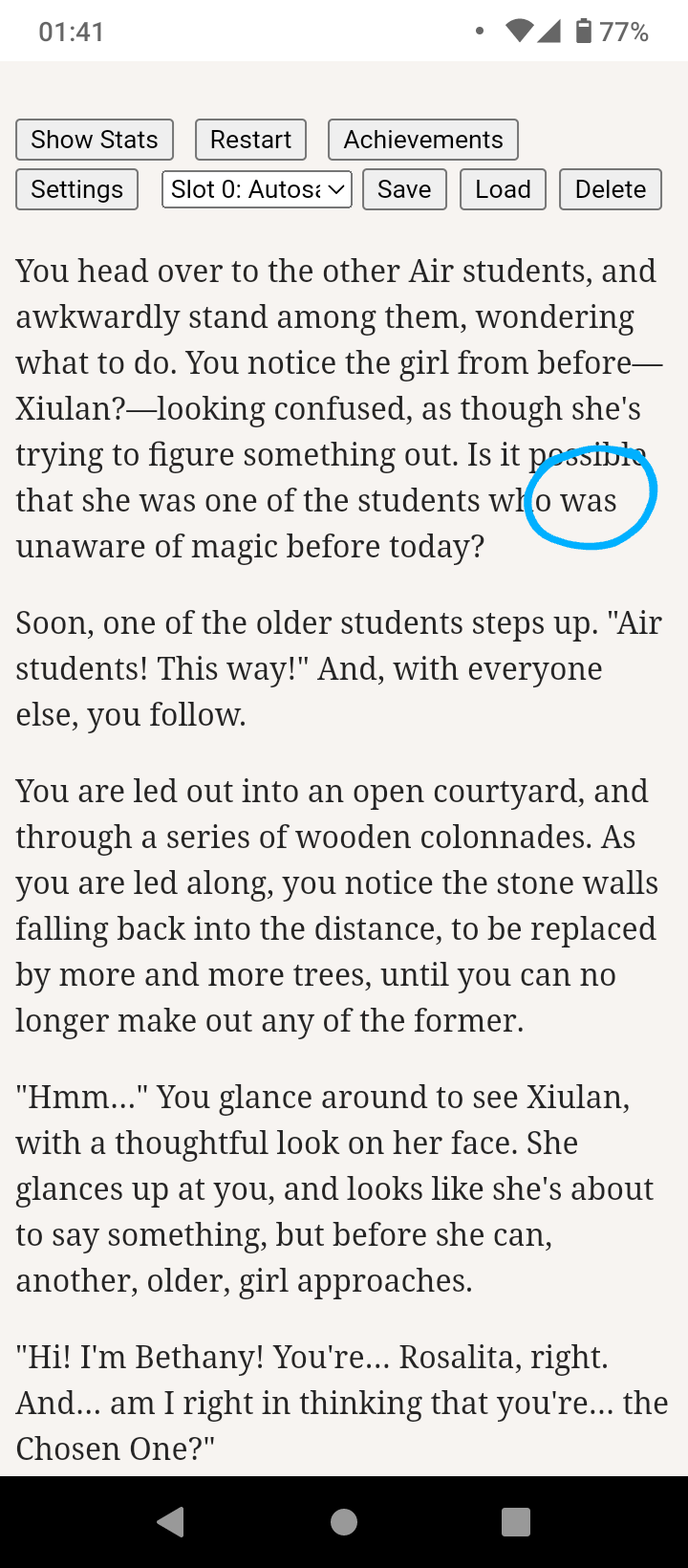Open the Settings button
This screenshot has height=1568, width=688.
click(x=76, y=189)
